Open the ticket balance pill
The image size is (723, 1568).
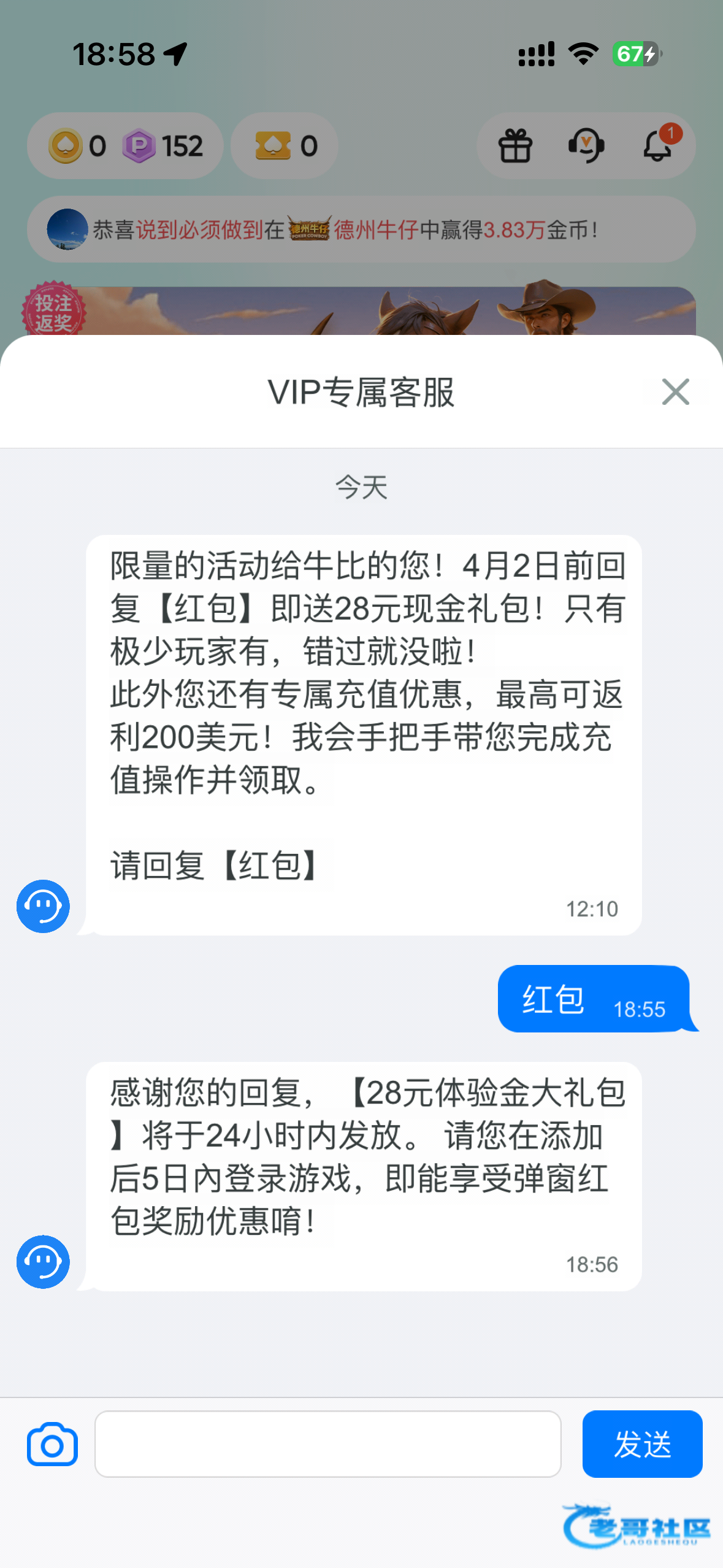click(x=285, y=146)
